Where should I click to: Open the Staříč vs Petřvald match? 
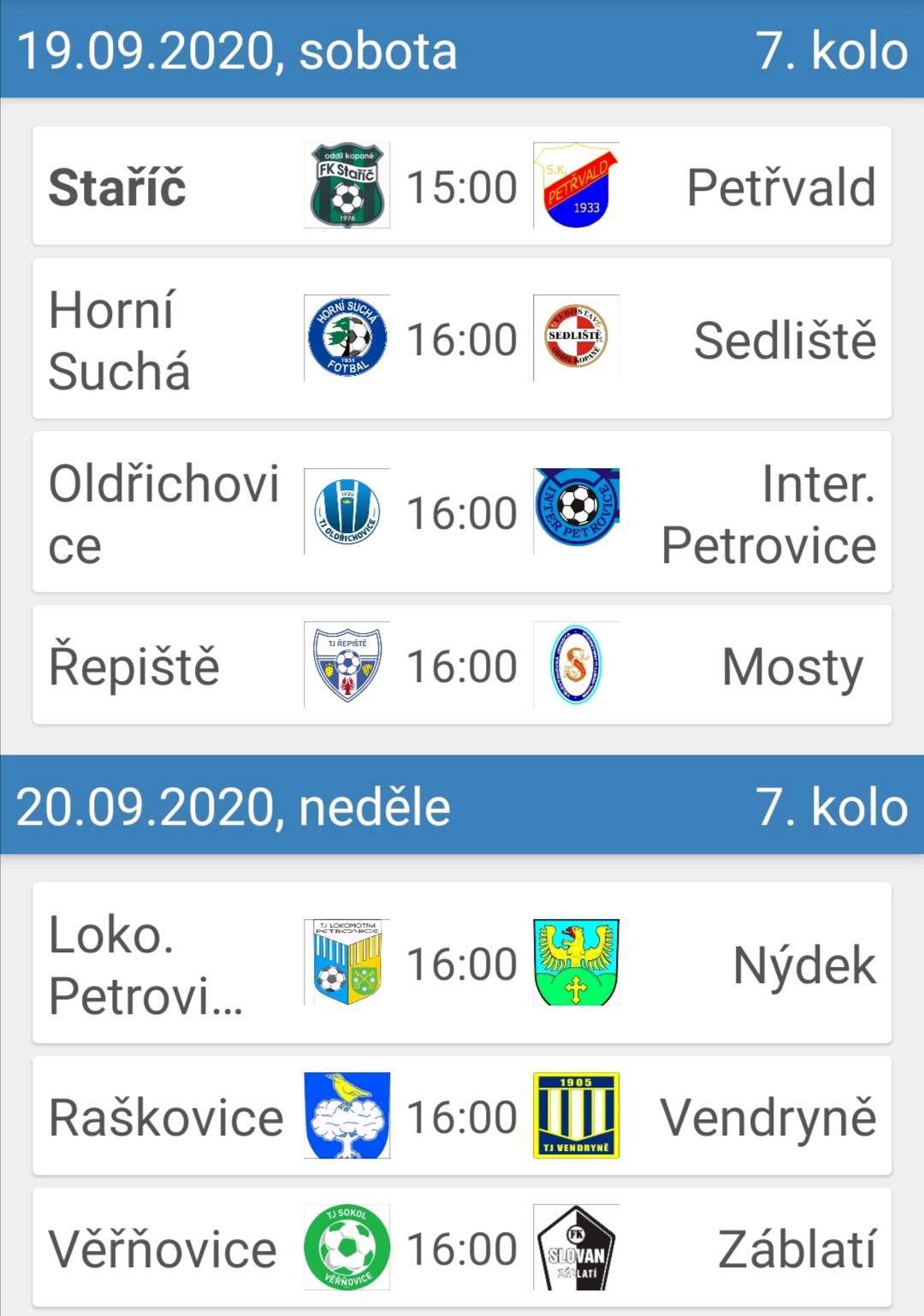tap(462, 187)
